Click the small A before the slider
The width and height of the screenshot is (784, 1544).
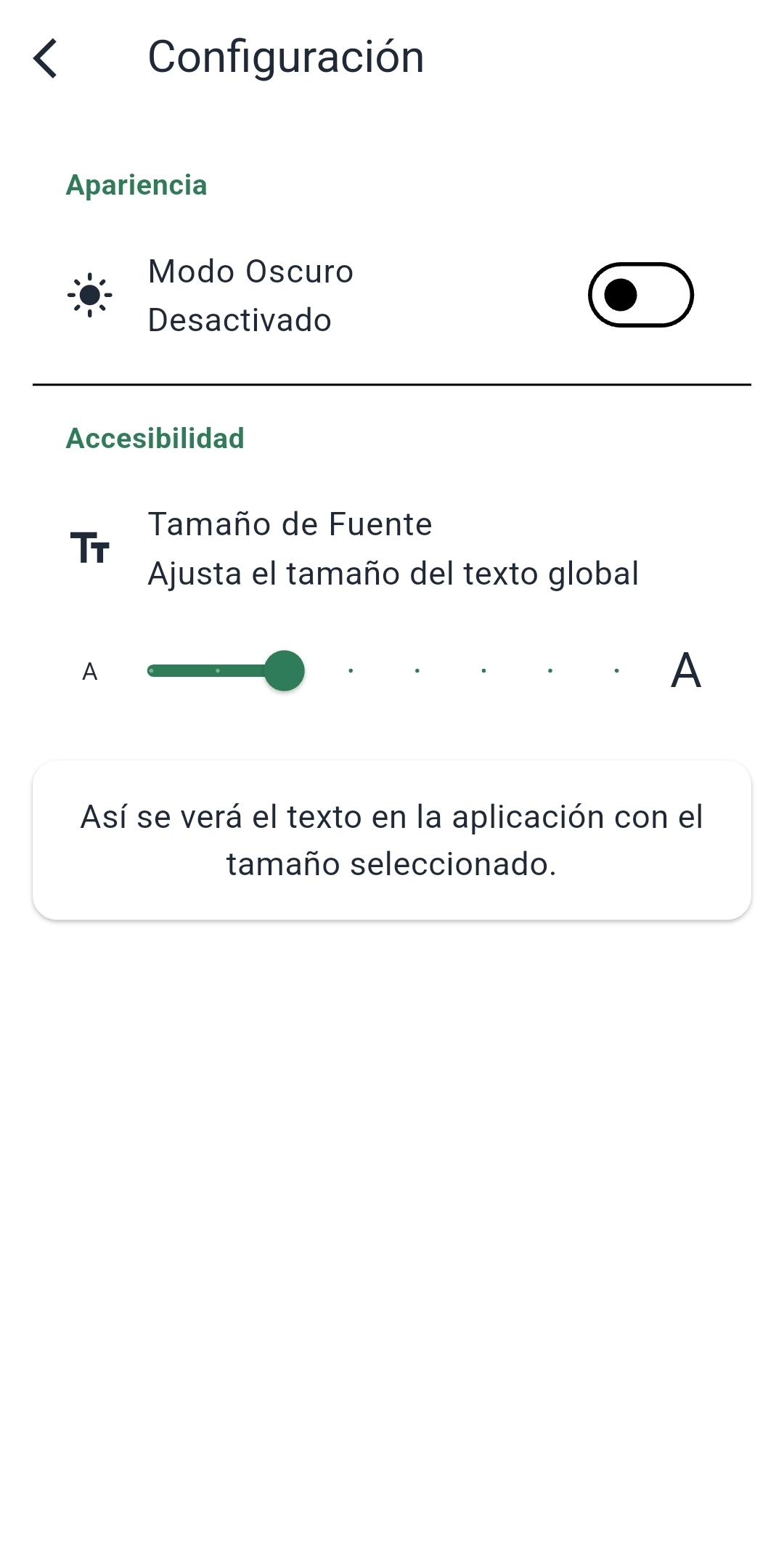coord(89,671)
